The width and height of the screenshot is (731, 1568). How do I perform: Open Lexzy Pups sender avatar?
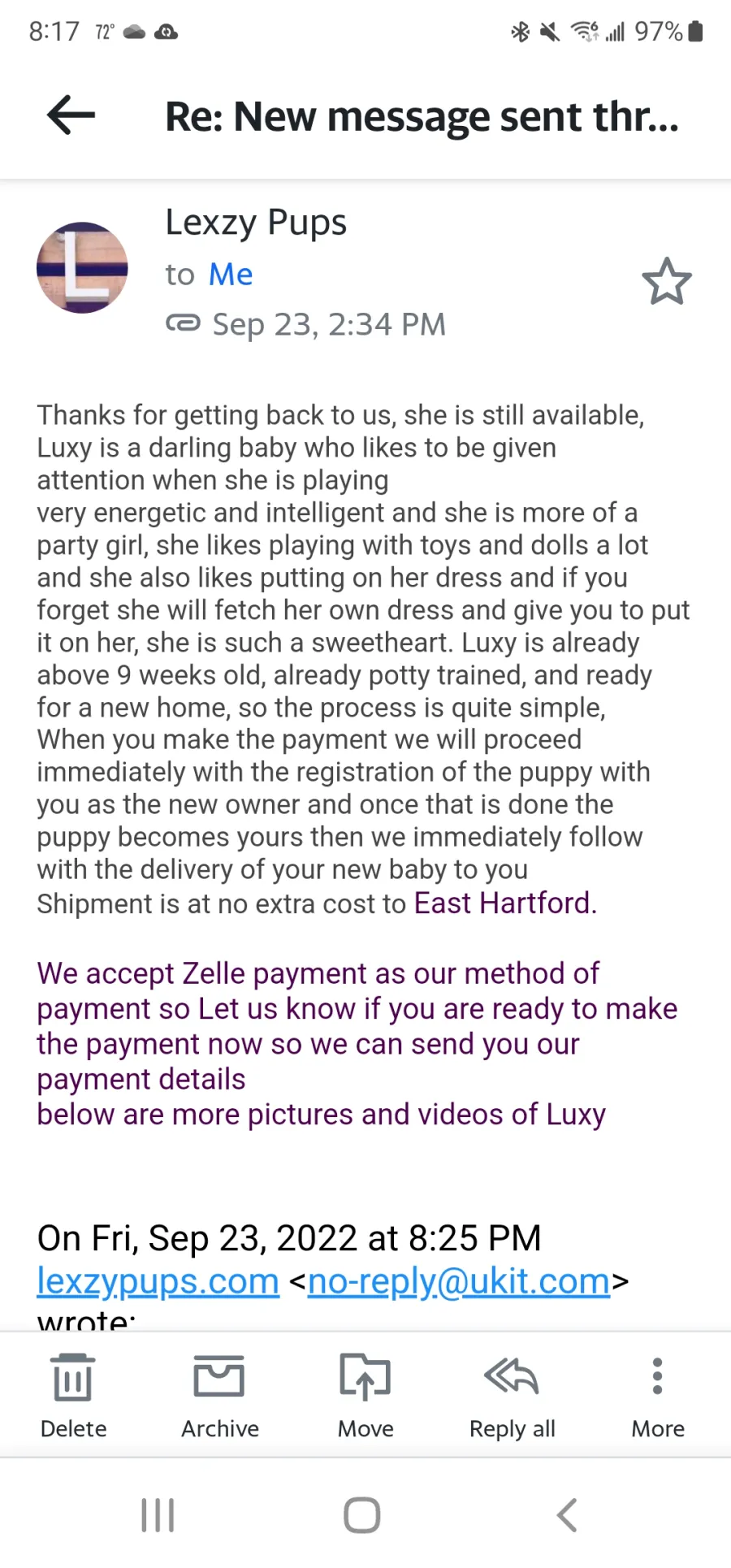tap(82, 267)
